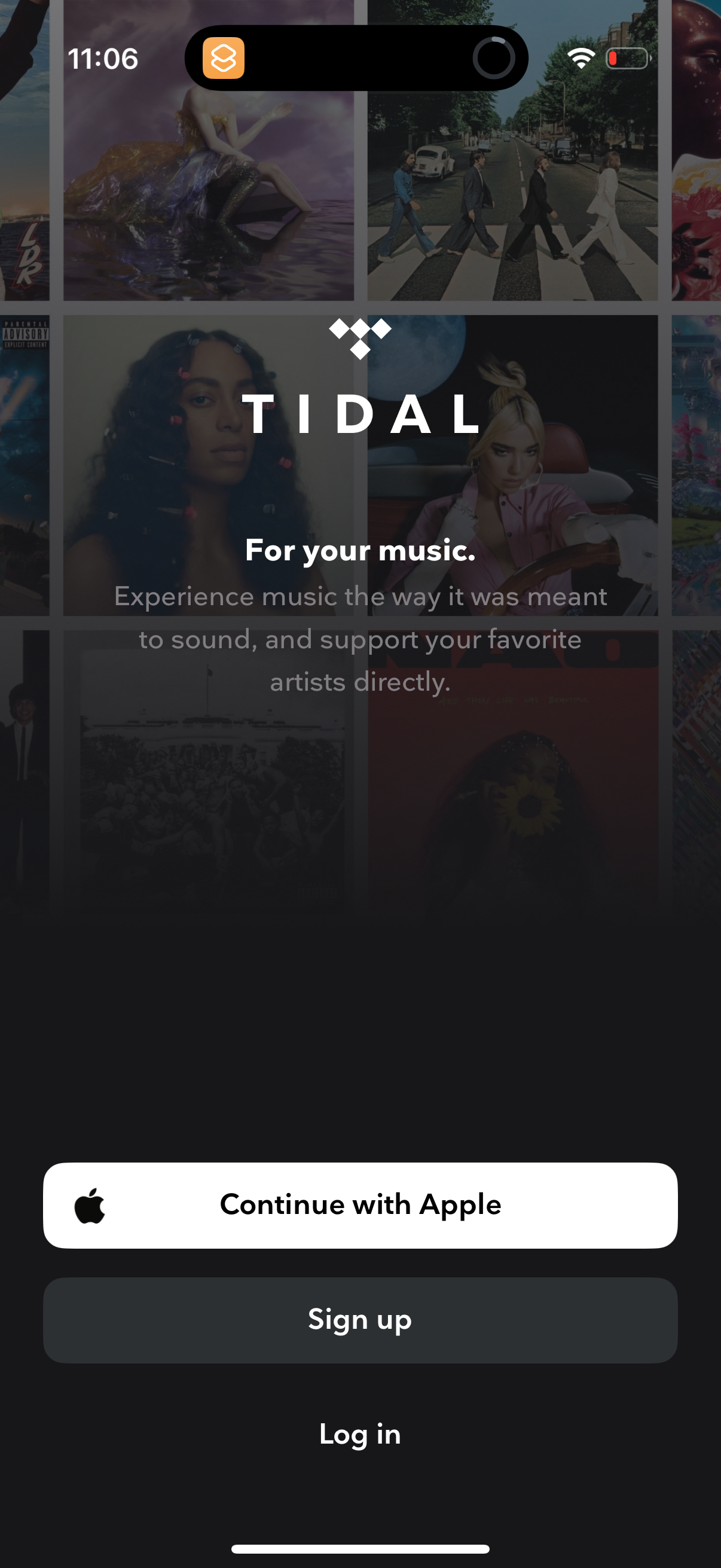Image resolution: width=721 pixels, height=1568 pixels.
Task: Tap the recording indicator in the Dynamic Island
Action: (494, 59)
